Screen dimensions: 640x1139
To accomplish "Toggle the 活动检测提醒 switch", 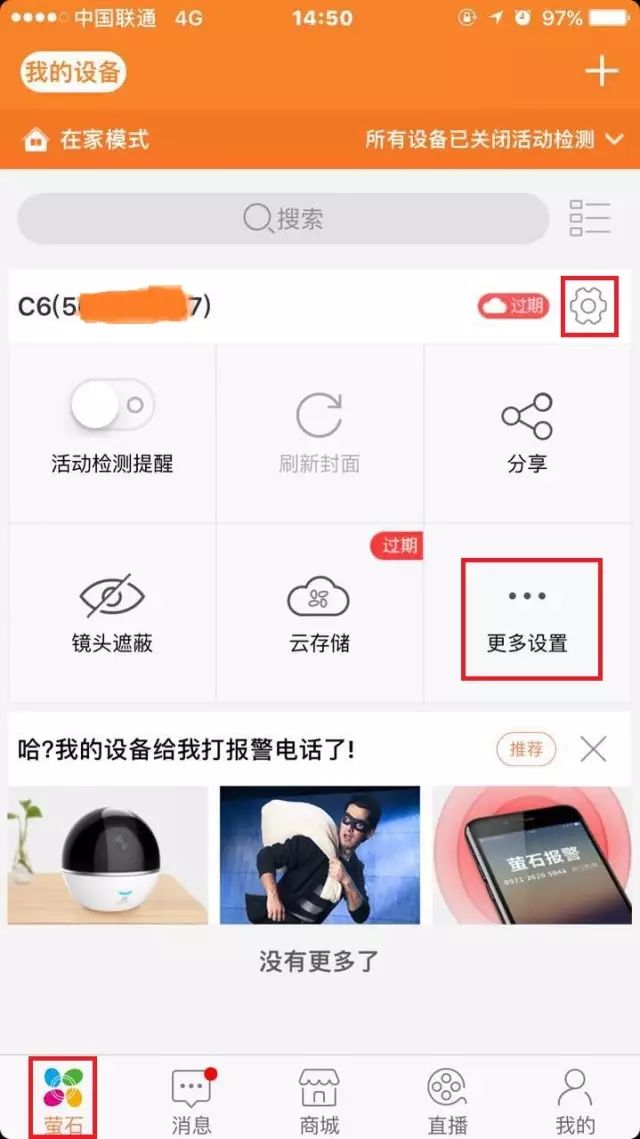I will (x=112, y=405).
